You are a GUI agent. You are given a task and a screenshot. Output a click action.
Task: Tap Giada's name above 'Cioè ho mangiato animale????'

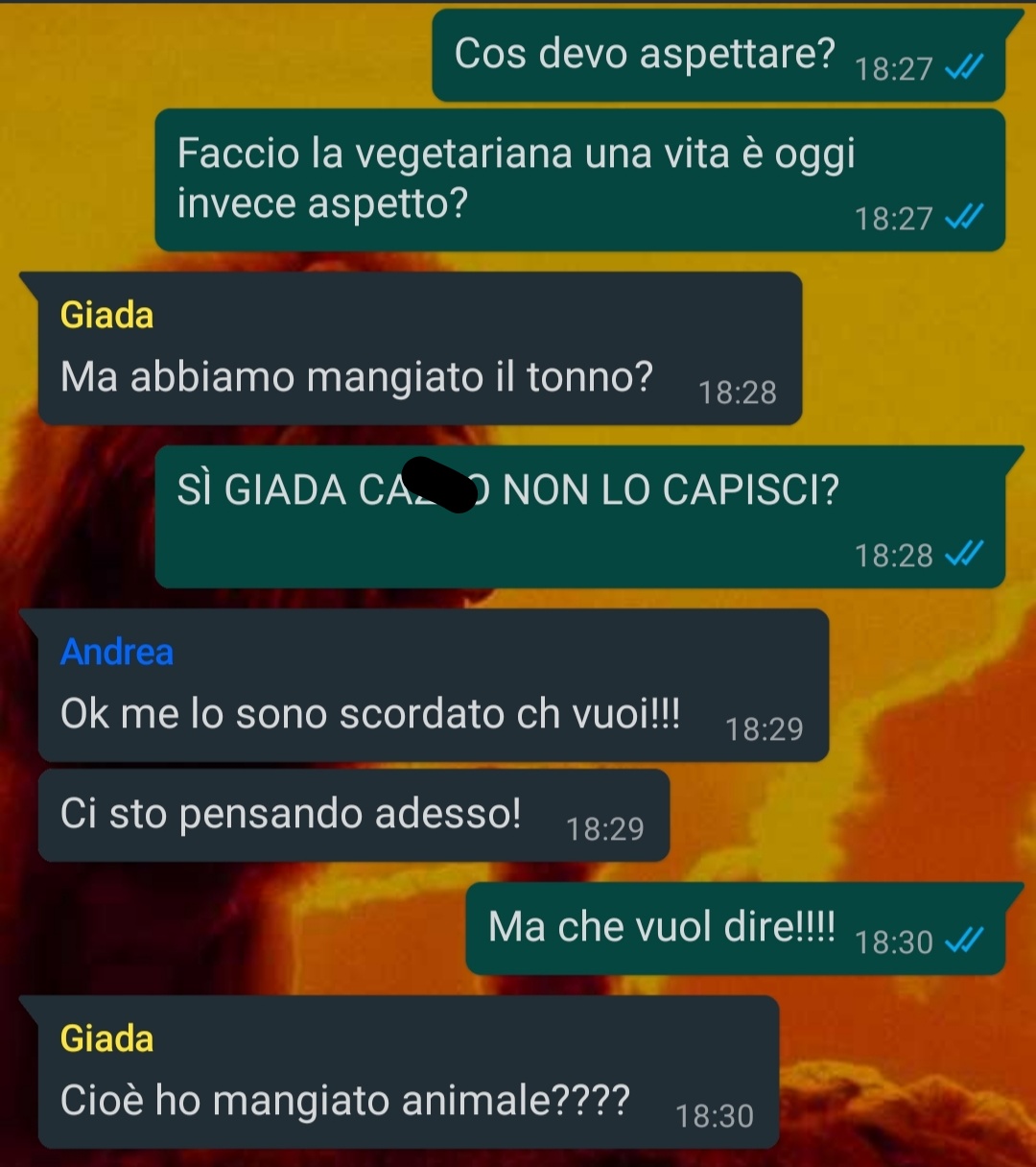tap(106, 1038)
